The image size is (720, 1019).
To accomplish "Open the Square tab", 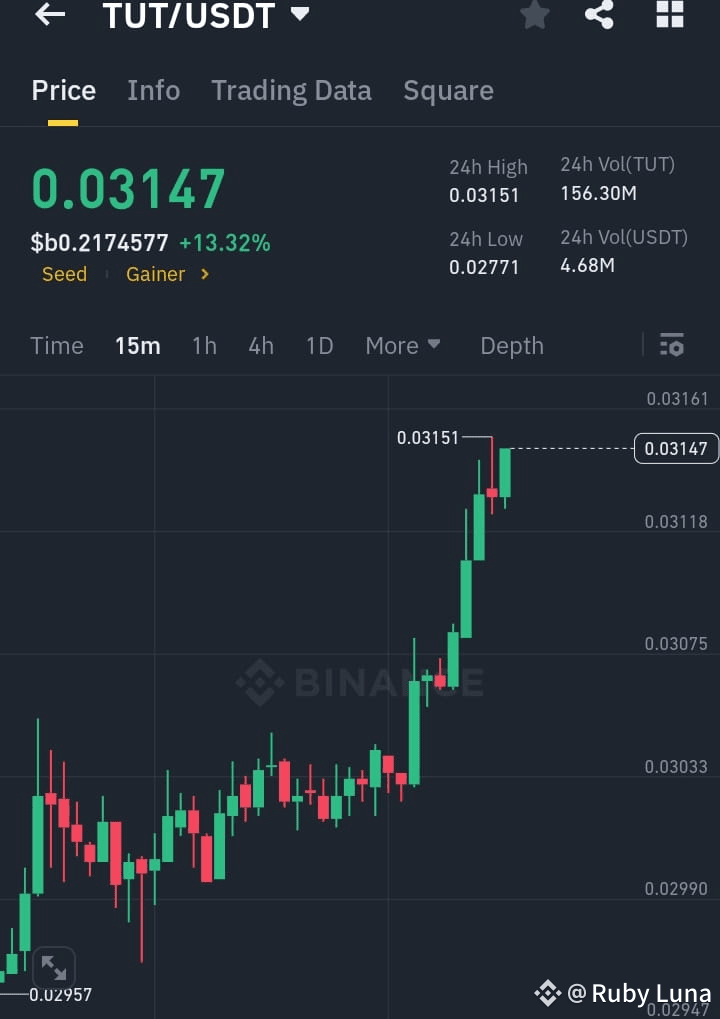I will (x=448, y=90).
